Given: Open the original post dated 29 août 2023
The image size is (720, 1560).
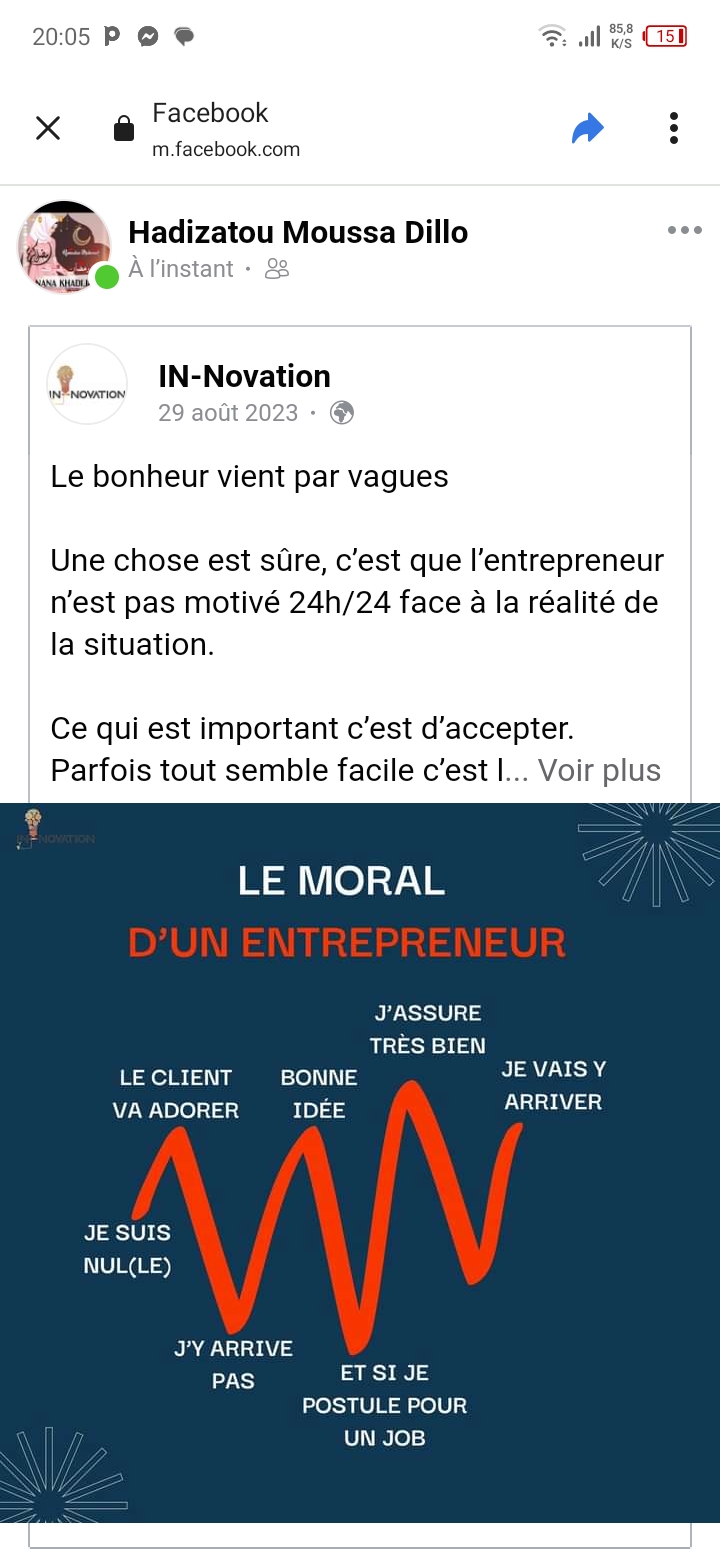Looking at the screenshot, I should [228, 413].
